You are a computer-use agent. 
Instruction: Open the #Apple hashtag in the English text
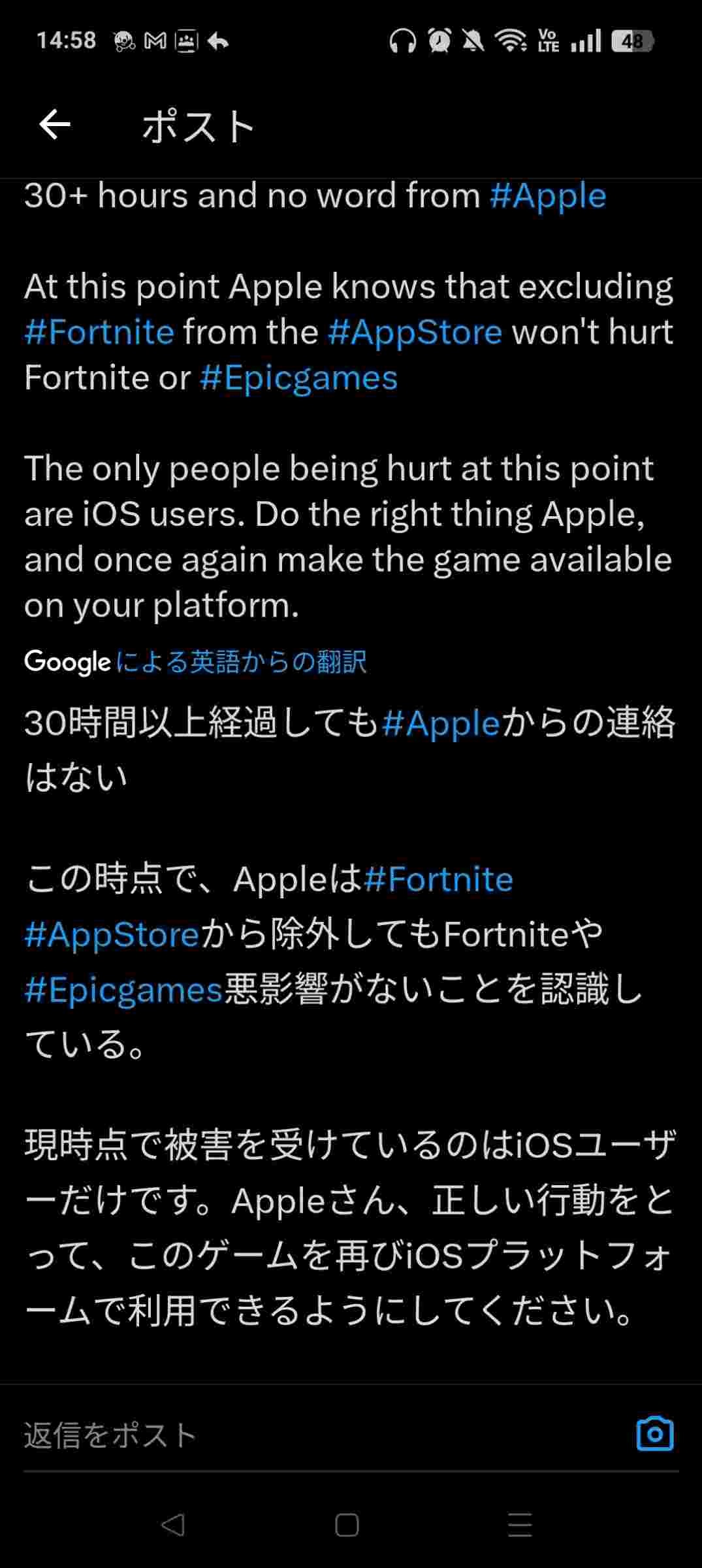point(547,195)
